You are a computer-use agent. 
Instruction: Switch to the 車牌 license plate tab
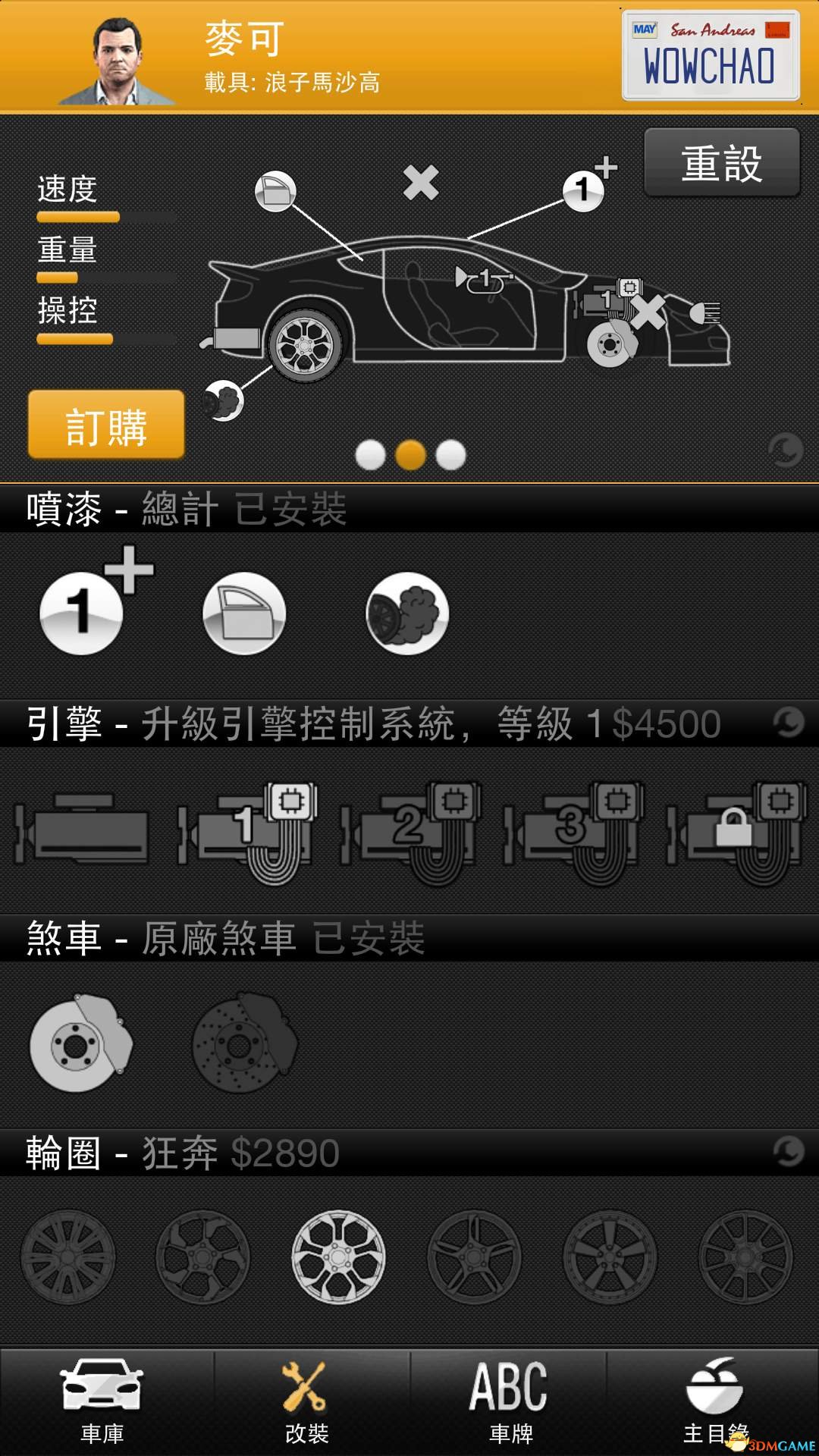click(x=510, y=1401)
